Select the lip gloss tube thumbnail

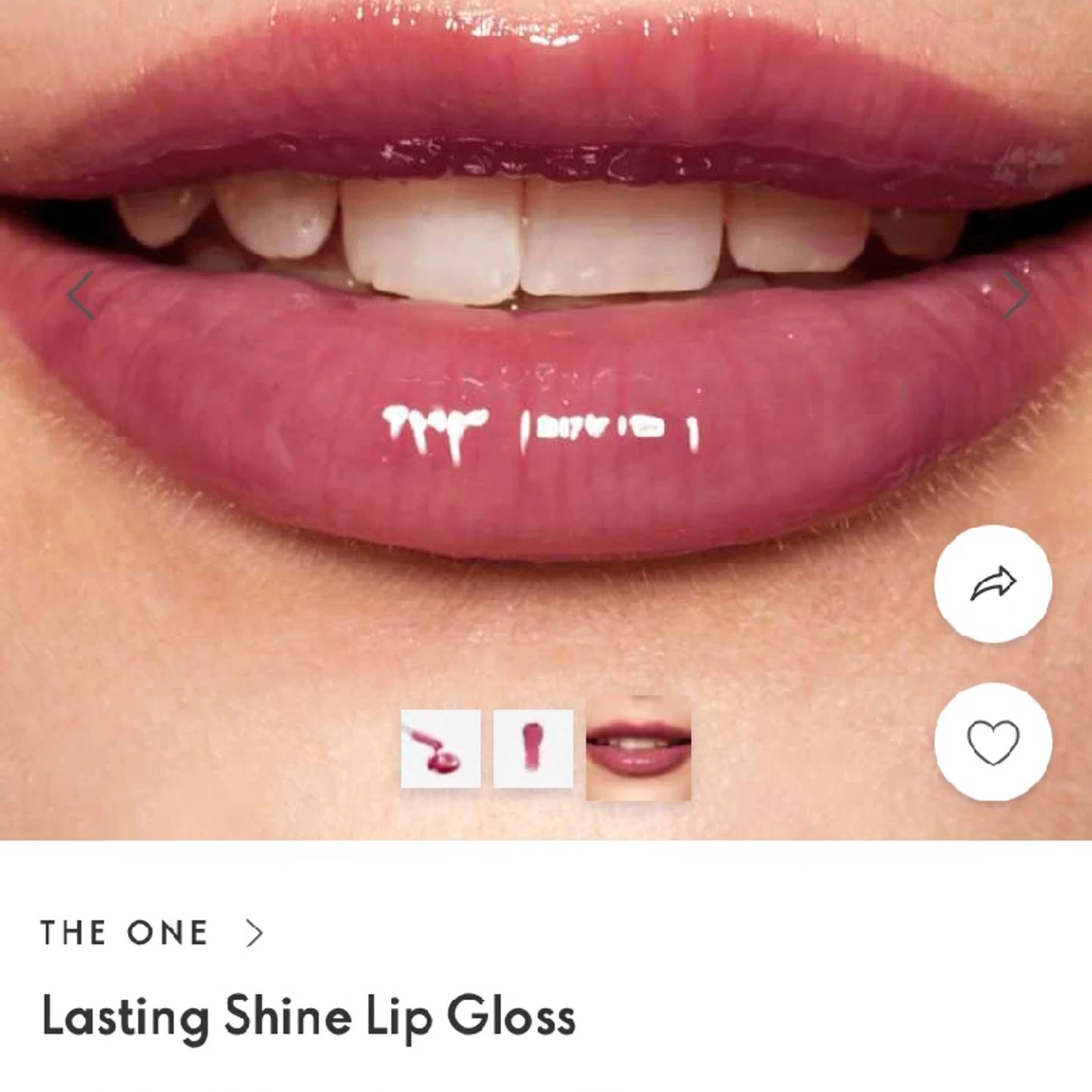point(533,748)
